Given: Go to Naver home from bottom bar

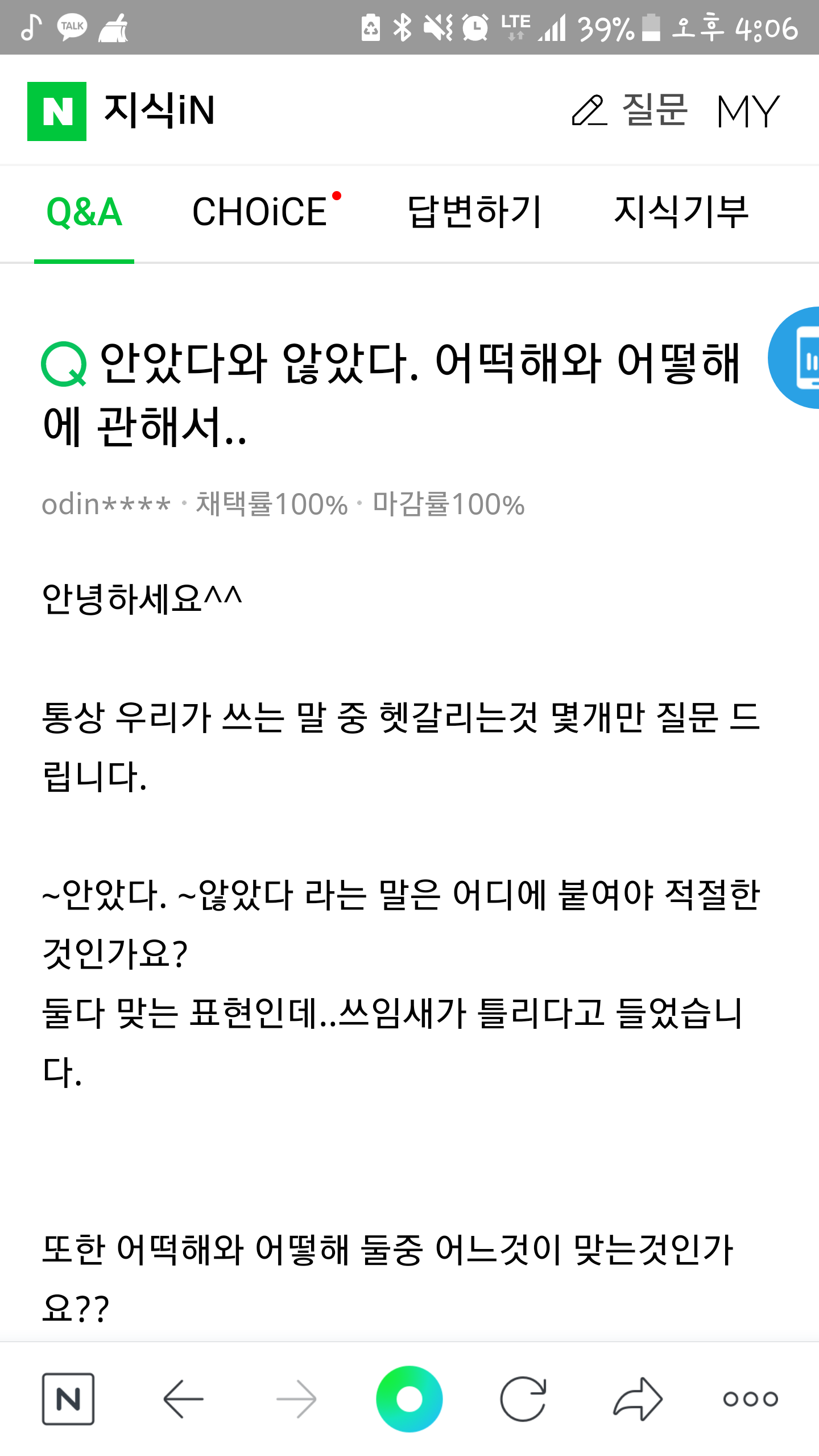Looking at the screenshot, I should [68, 1399].
